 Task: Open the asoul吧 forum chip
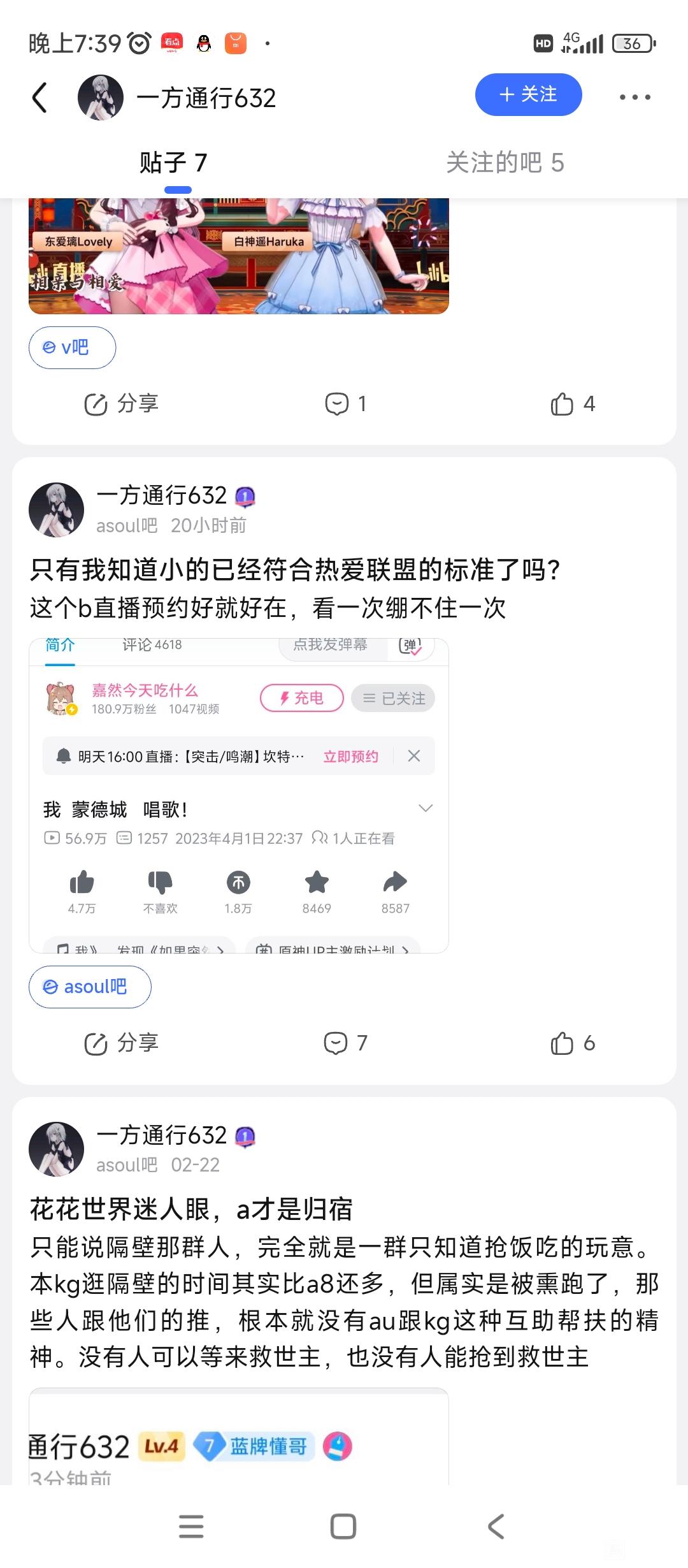click(x=90, y=987)
